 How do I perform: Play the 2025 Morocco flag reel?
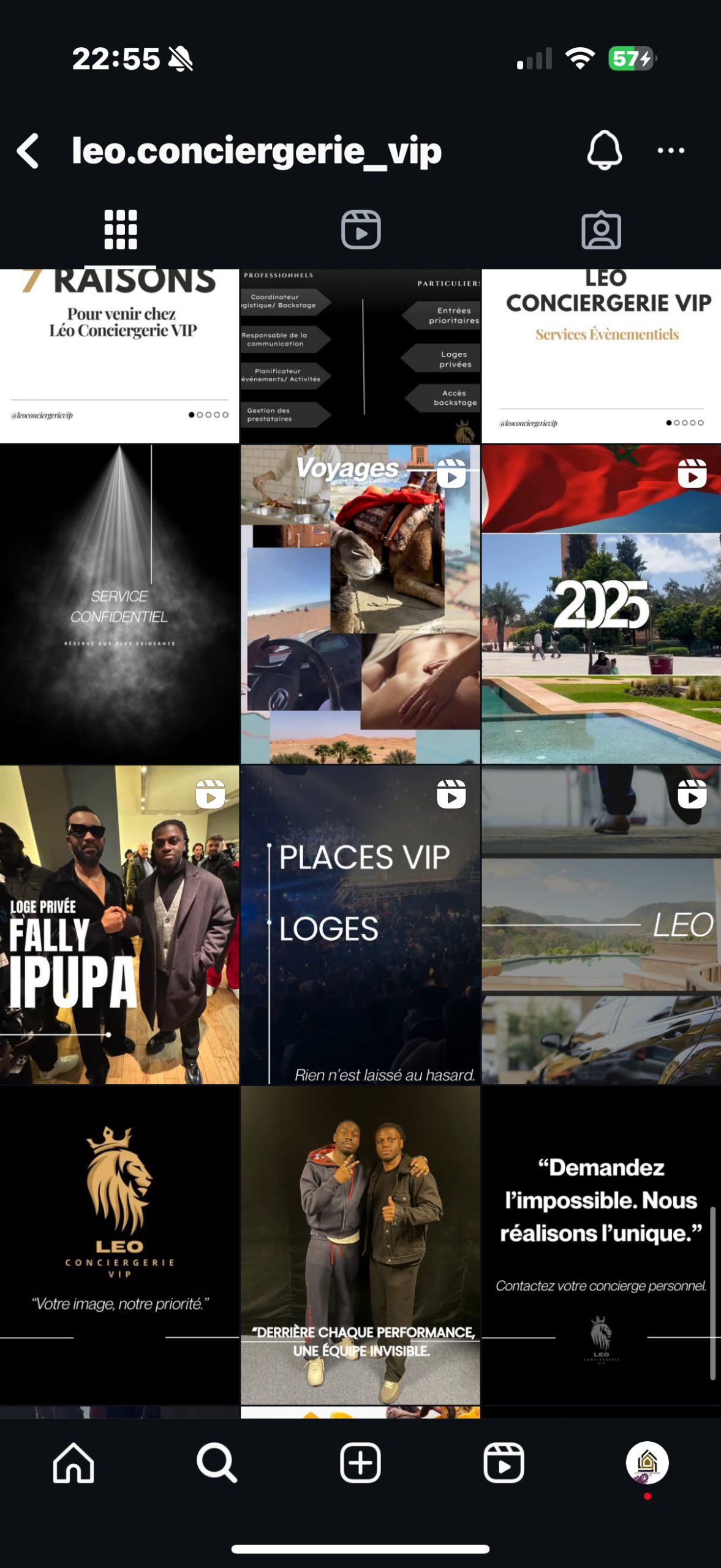(601, 604)
